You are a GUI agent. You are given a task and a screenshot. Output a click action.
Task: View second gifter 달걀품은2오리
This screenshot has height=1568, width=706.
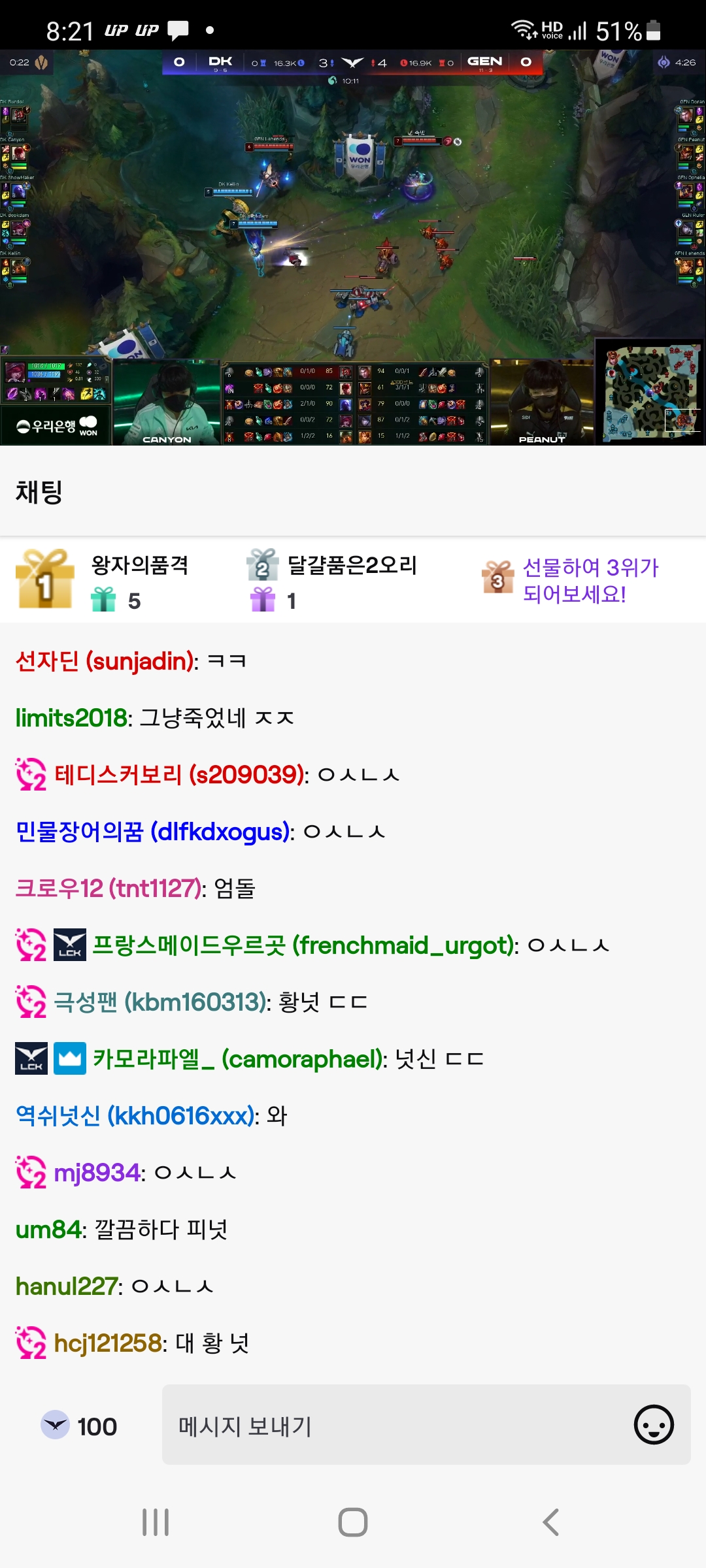coord(352,565)
